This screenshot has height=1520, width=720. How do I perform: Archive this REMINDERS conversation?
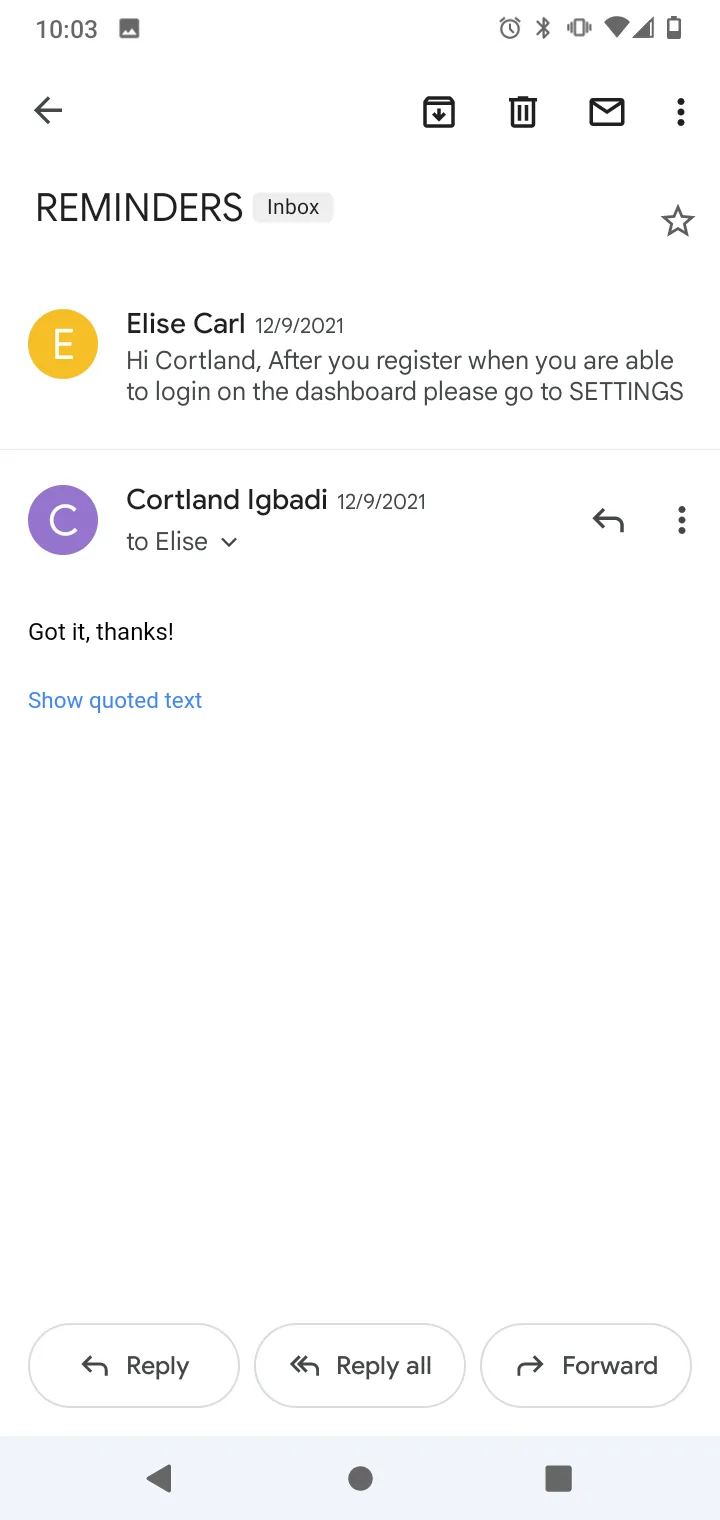click(438, 112)
